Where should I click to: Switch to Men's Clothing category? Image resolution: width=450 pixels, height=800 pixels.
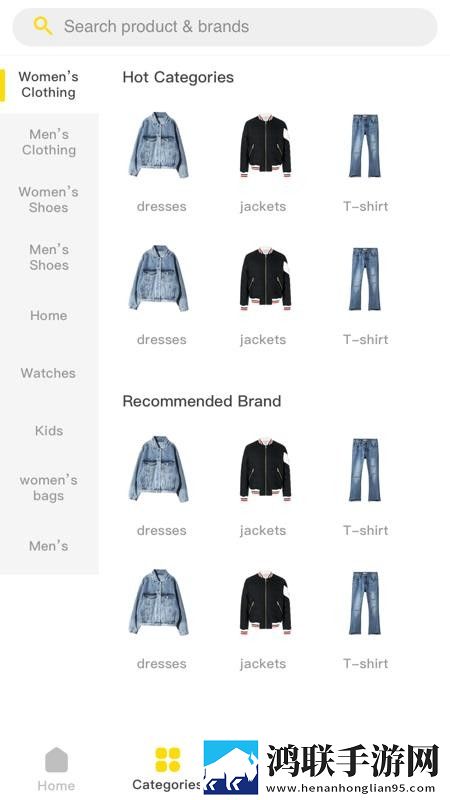[x=49, y=142]
